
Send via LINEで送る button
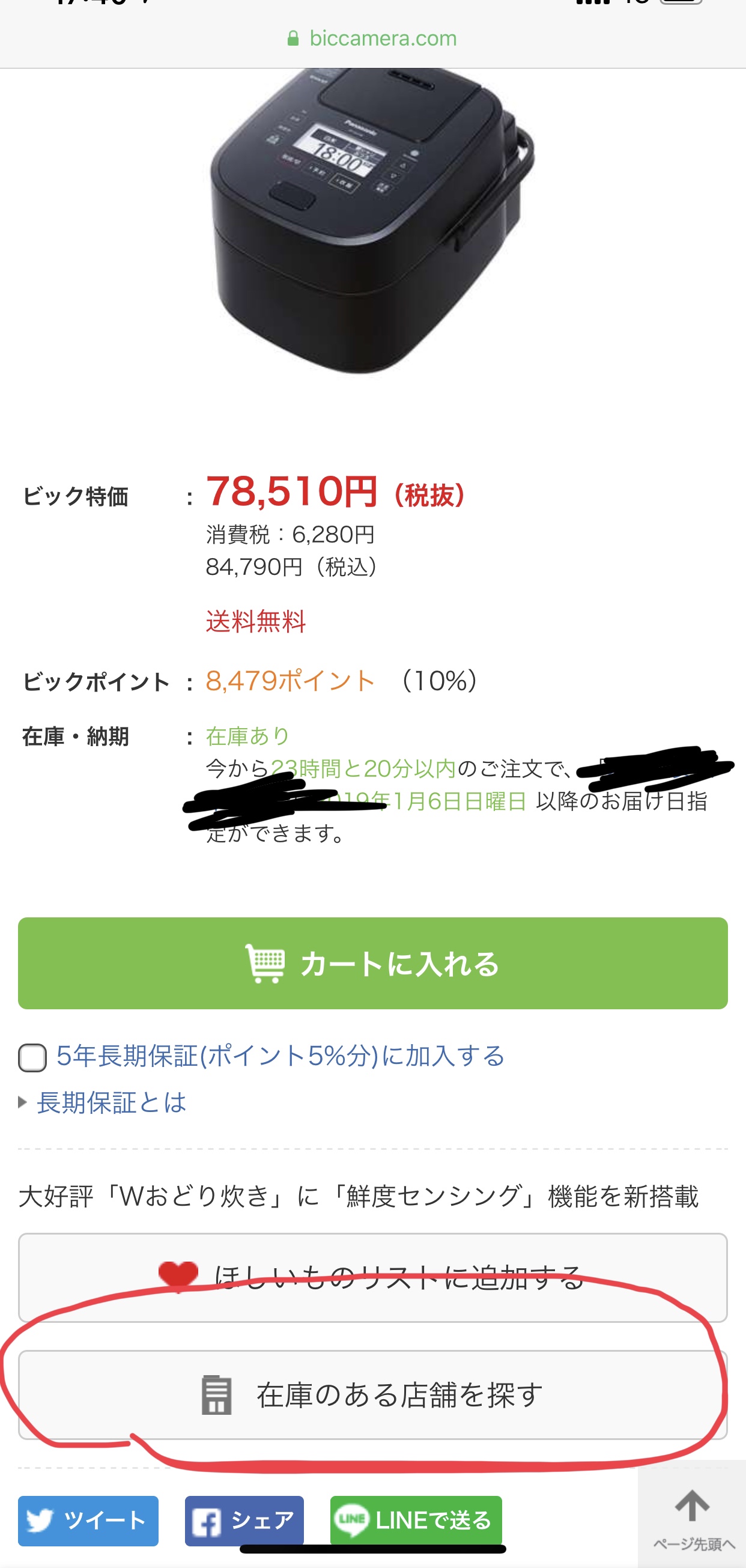[416, 1521]
